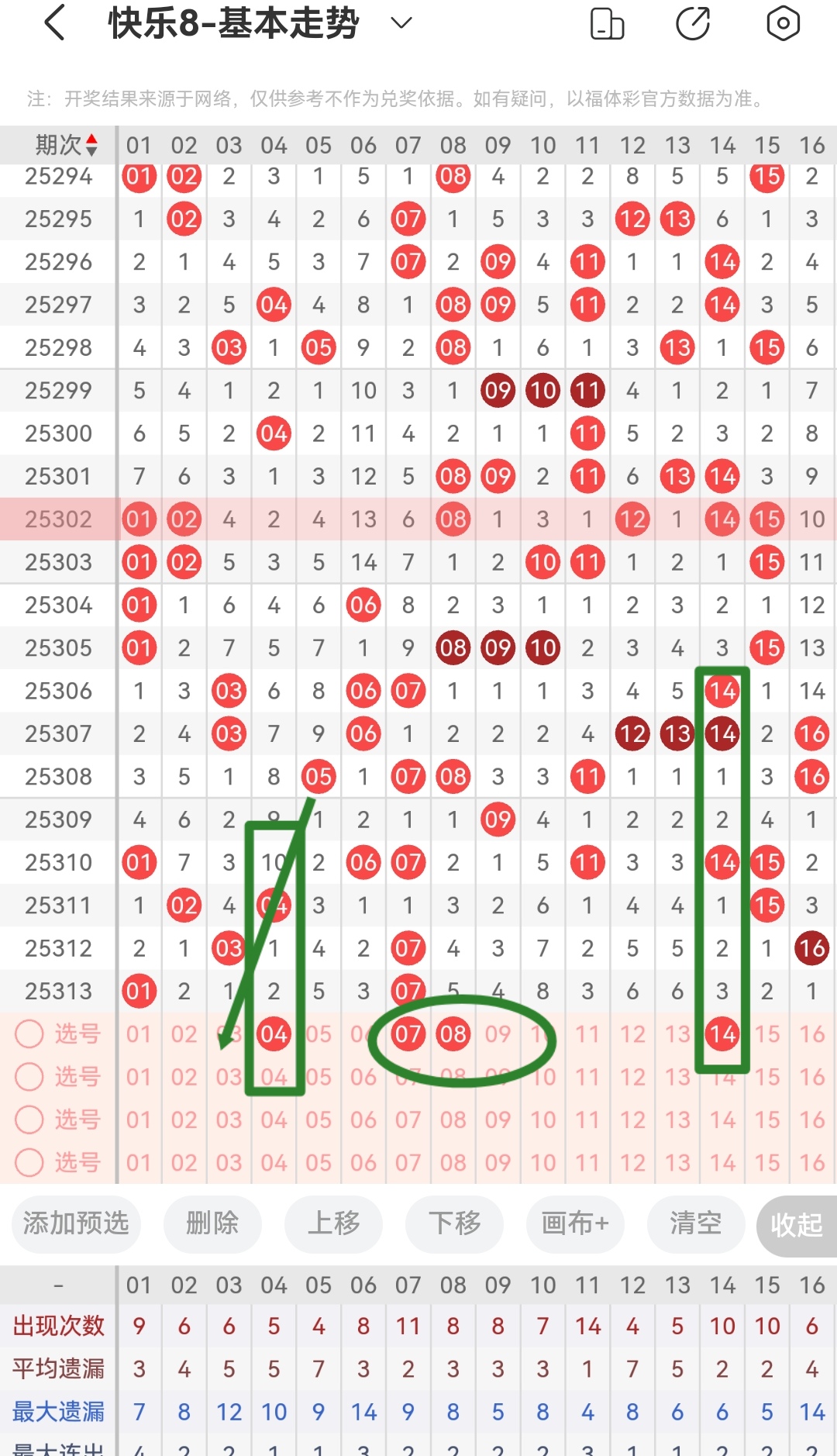Viewport: 837px width, 1456px height.
Task: Deselect number 08 in the first 选号 row
Action: (x=453, y=1033)
